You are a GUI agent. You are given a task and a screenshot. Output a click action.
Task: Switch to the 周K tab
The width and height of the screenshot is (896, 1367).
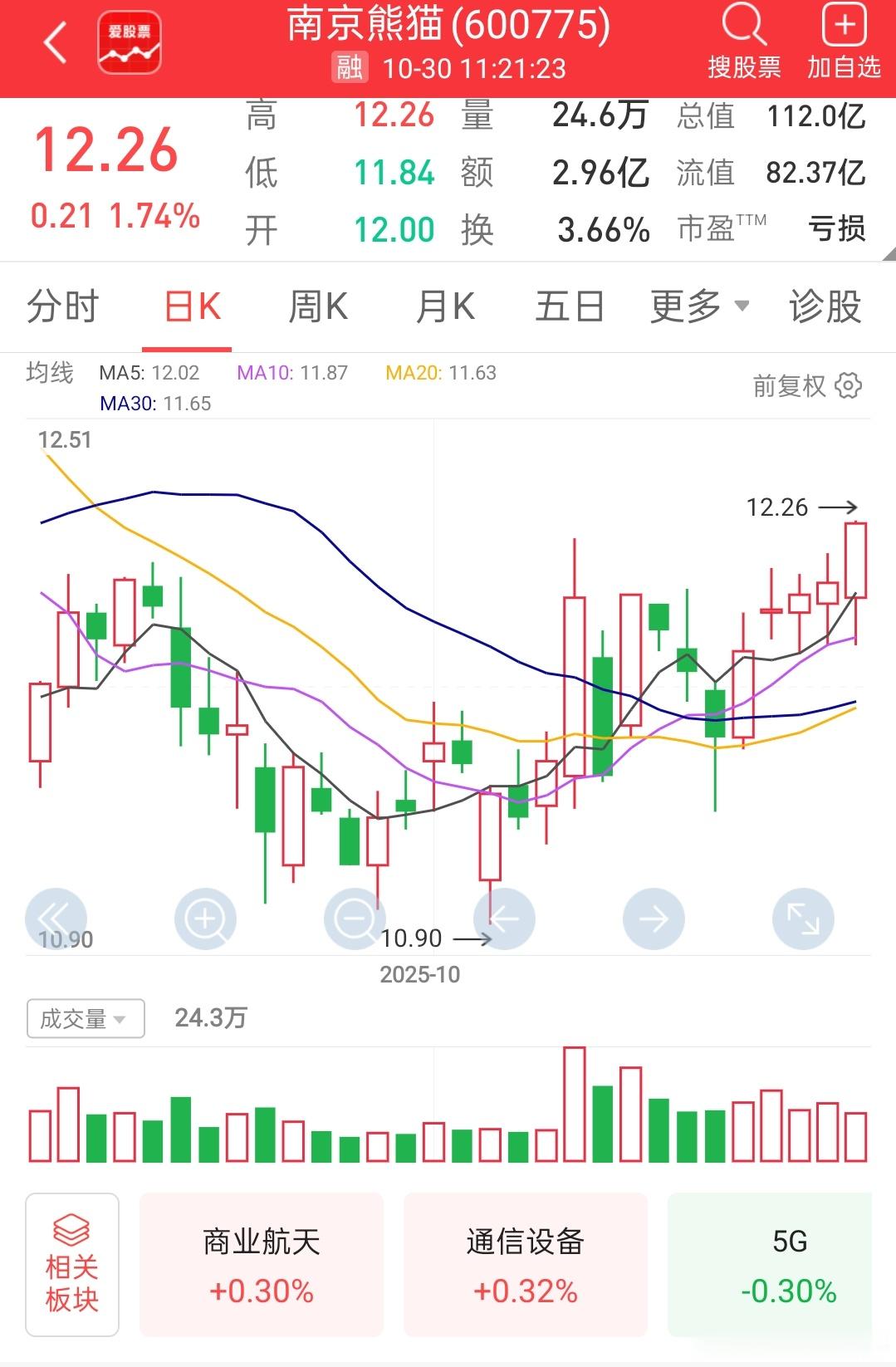click(x=318, y=306)
